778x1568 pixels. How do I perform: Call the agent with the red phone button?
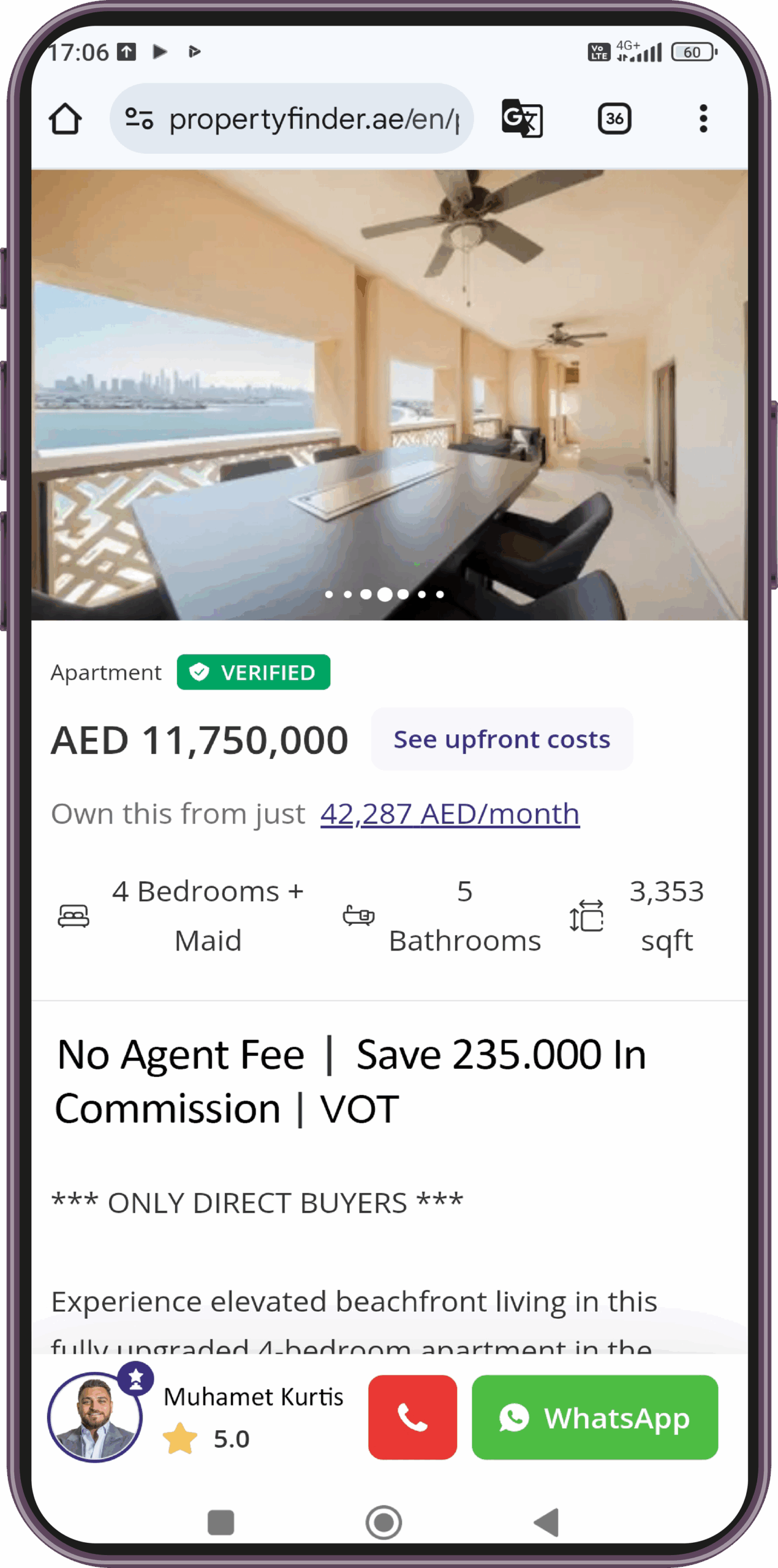[x=412, y=1417]
